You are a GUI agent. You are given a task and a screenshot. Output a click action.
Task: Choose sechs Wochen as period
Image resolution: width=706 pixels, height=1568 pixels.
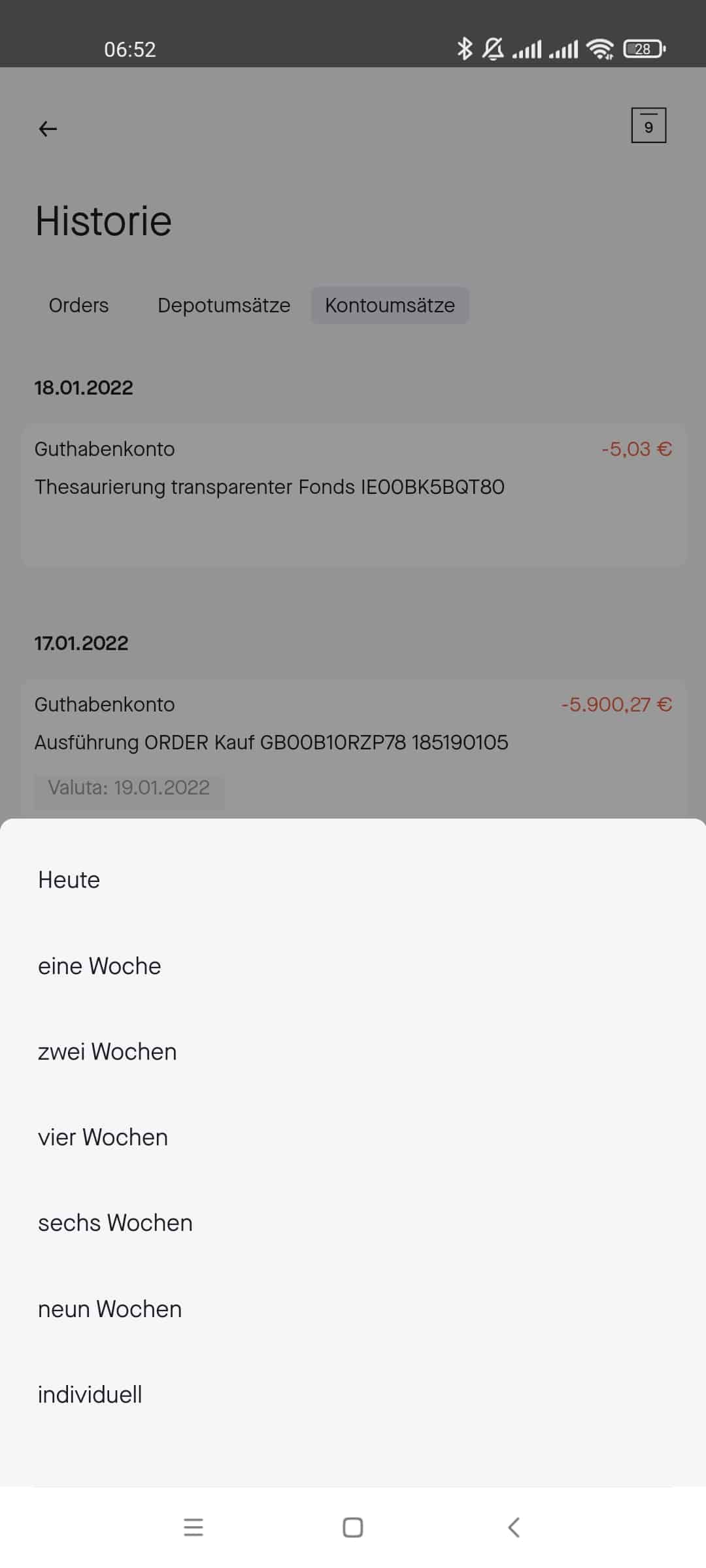353,1222
